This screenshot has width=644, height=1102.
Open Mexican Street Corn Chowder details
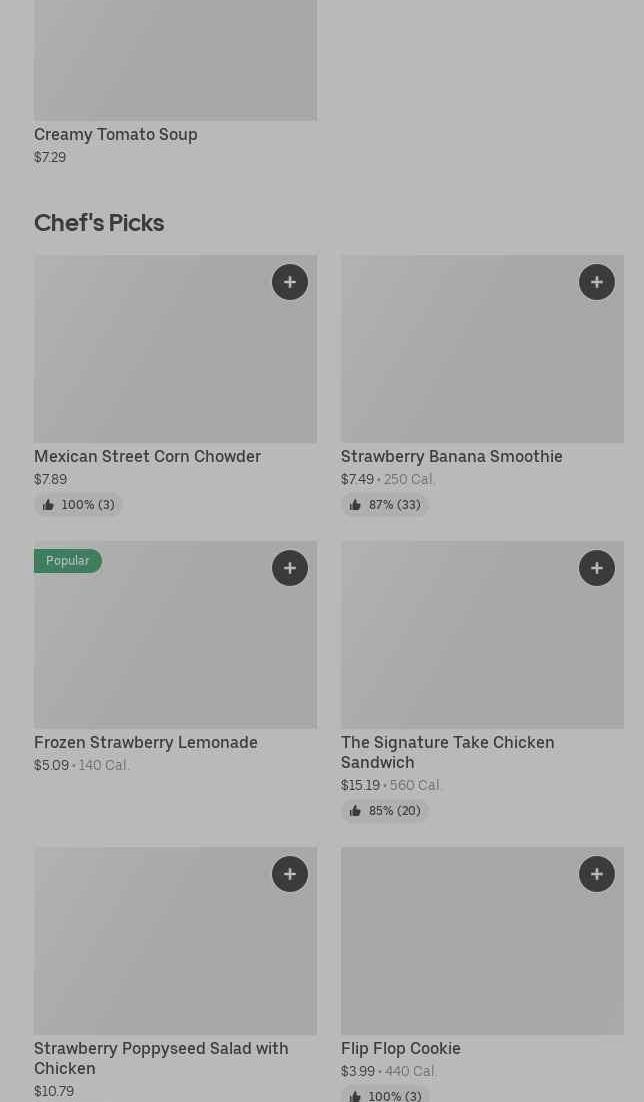coord(147,456)
